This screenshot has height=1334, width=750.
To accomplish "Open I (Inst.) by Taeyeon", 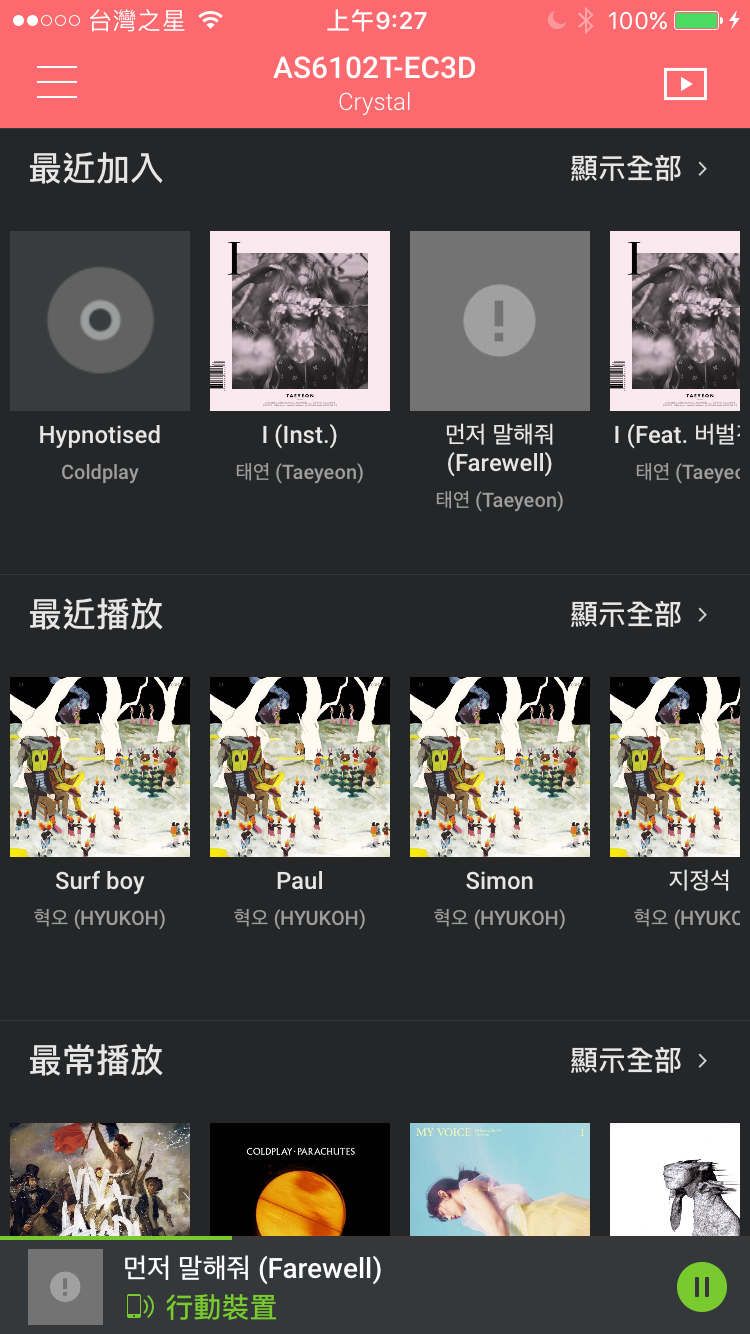I will pyautogui.click(x=300, y=321).
